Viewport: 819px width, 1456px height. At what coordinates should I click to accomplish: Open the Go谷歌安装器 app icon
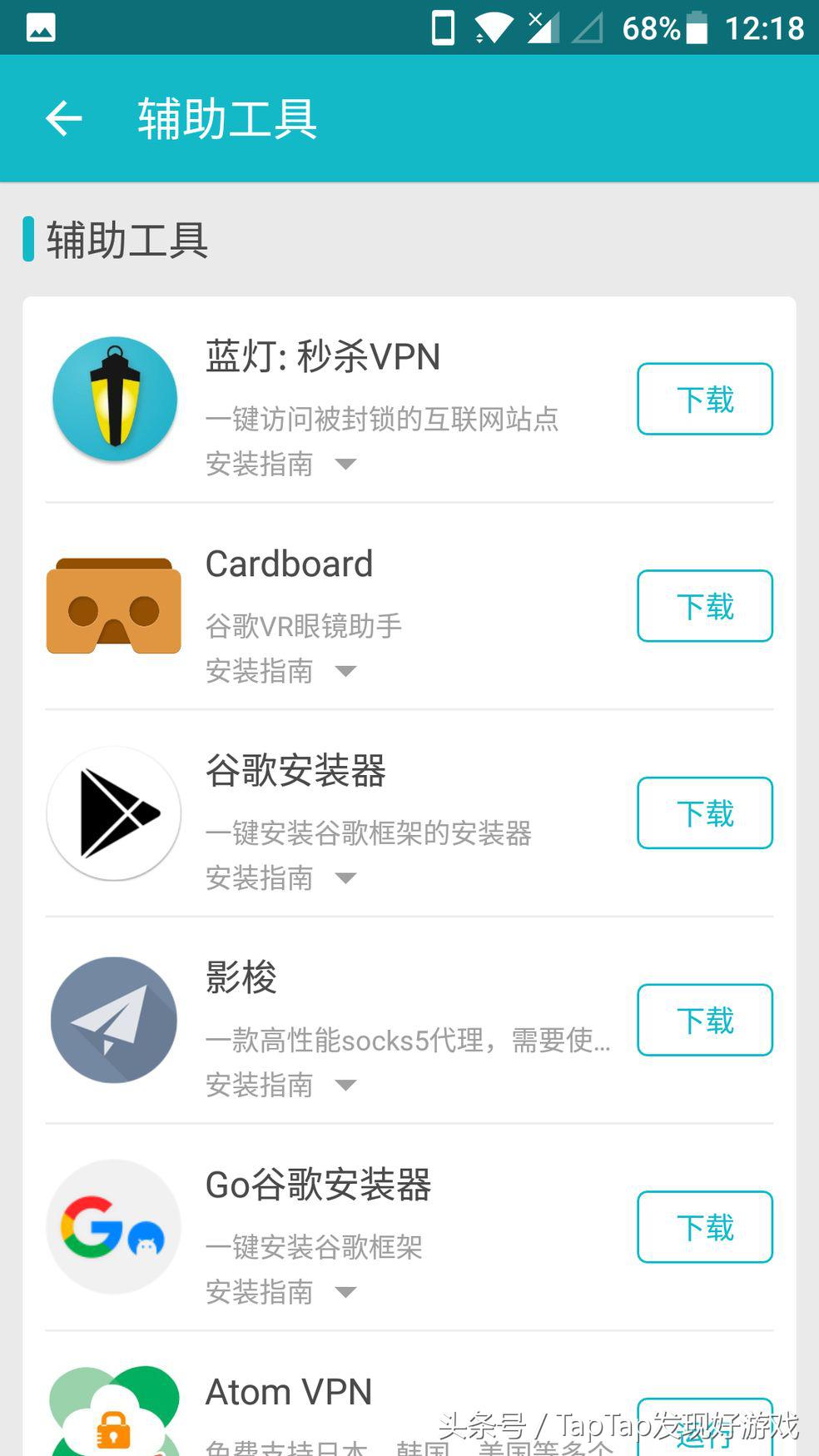point(113,1227)
